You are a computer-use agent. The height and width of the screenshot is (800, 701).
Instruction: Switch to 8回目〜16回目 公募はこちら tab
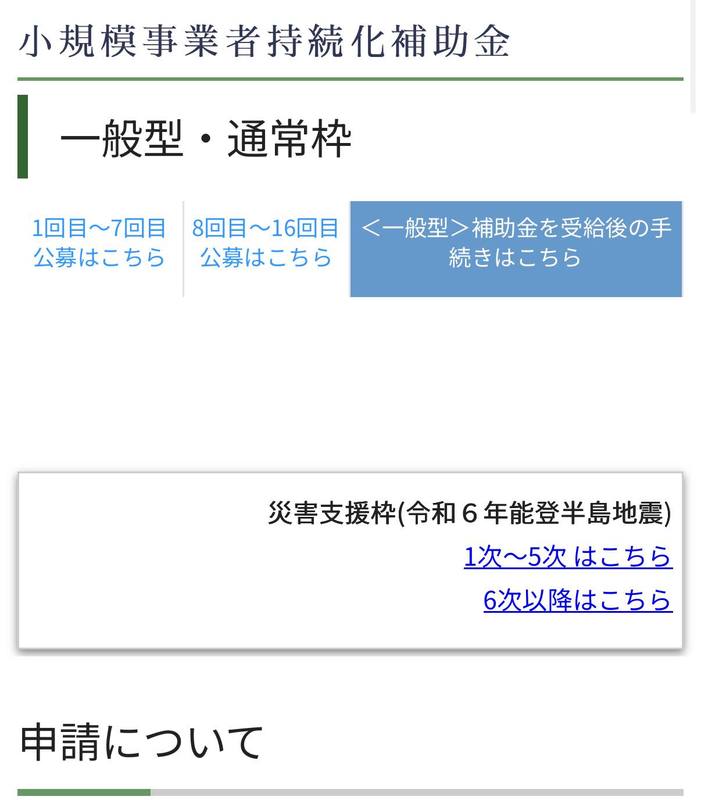[266, 243]
